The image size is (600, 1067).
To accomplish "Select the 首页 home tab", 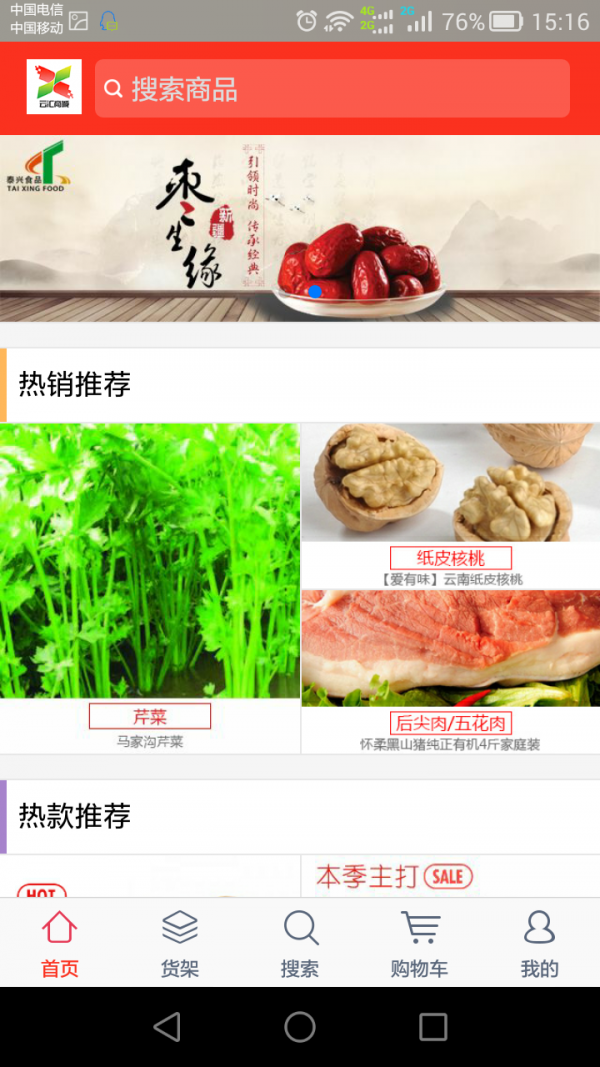I will click(60, 944).
